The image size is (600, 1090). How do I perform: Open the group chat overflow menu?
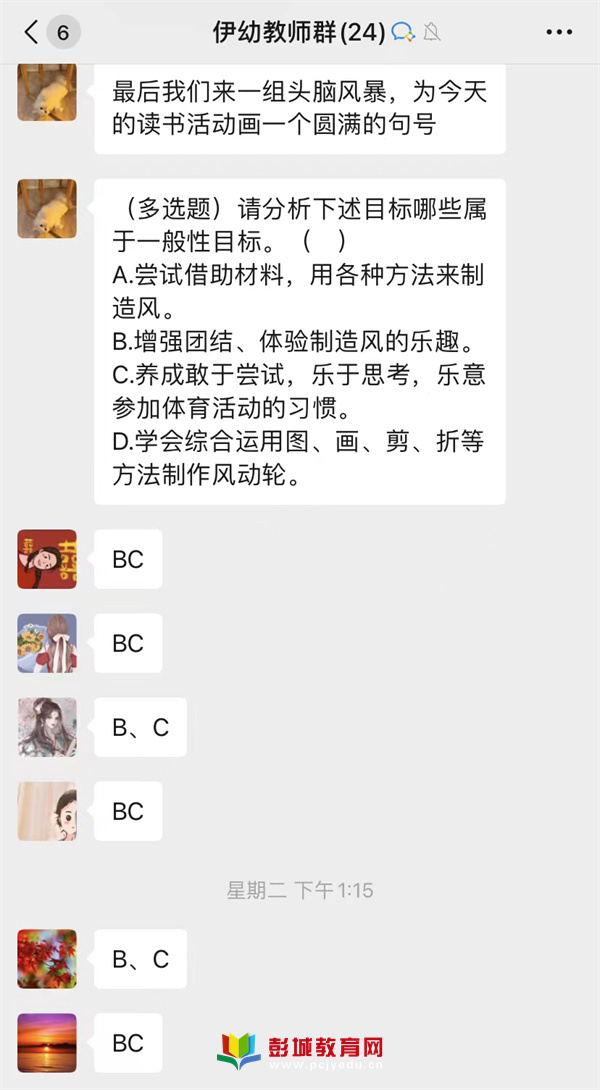[x=559, y=32]
